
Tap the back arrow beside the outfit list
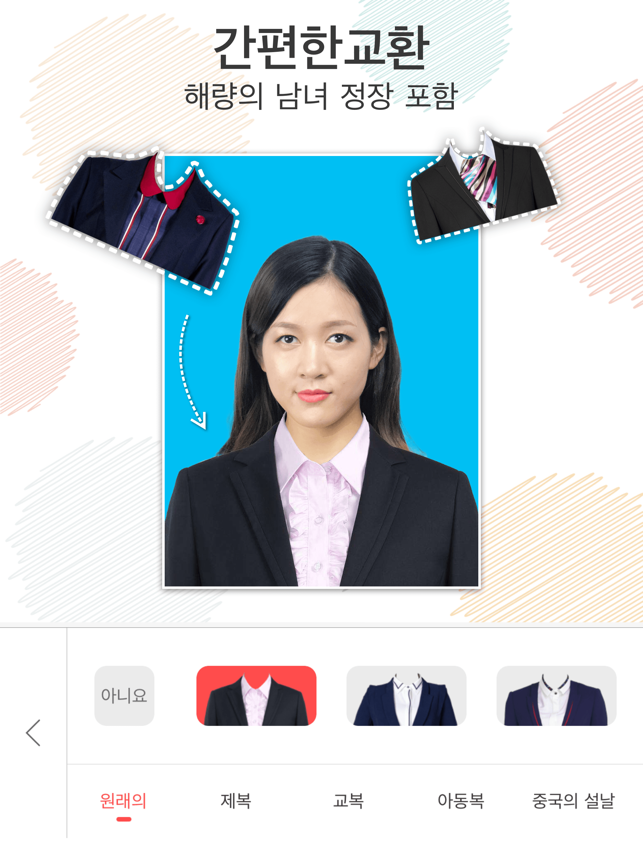click(x=33, y=733)
